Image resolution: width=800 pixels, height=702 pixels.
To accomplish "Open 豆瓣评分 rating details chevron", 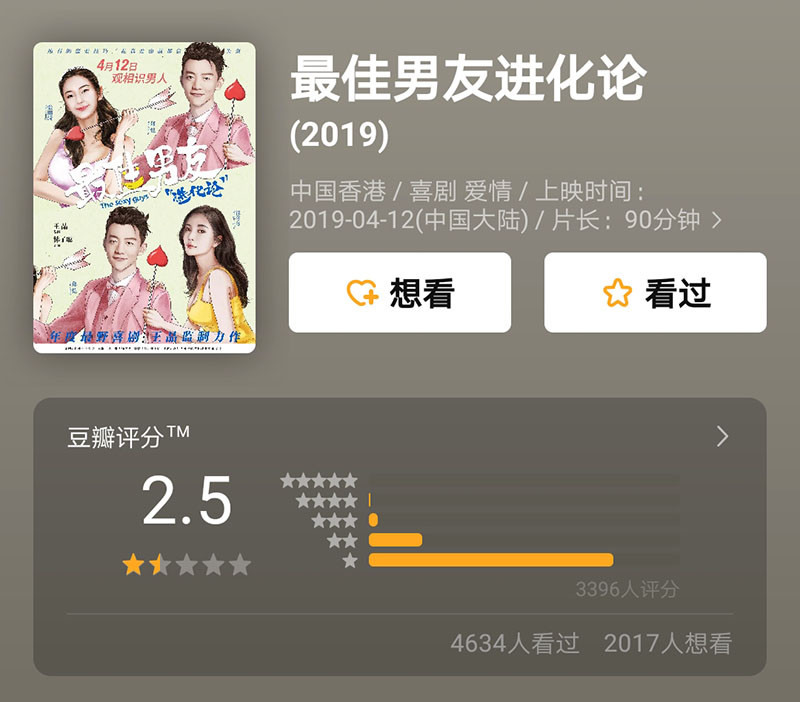I will (x=722, y=436).
